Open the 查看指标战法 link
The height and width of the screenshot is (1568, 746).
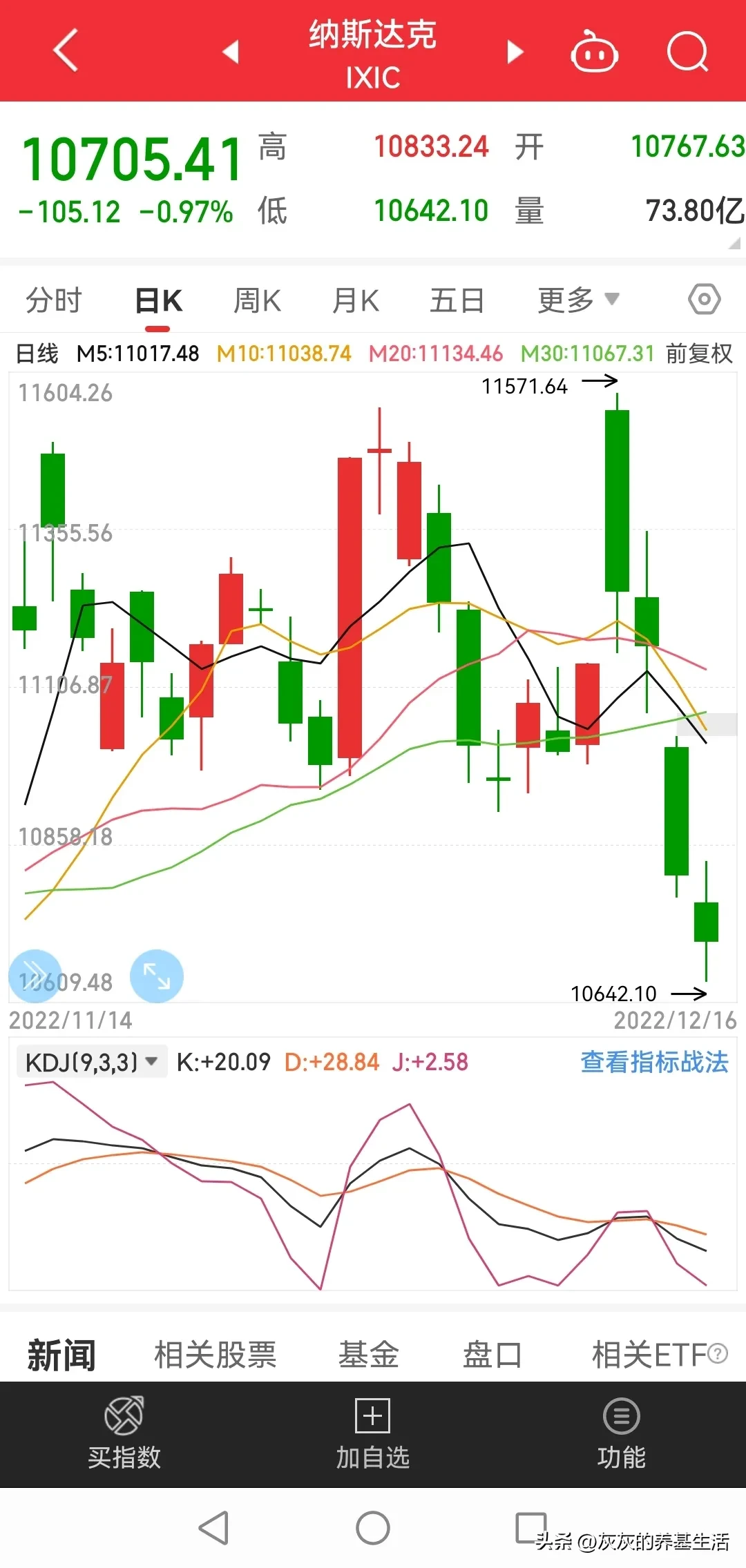point(654,1062)
